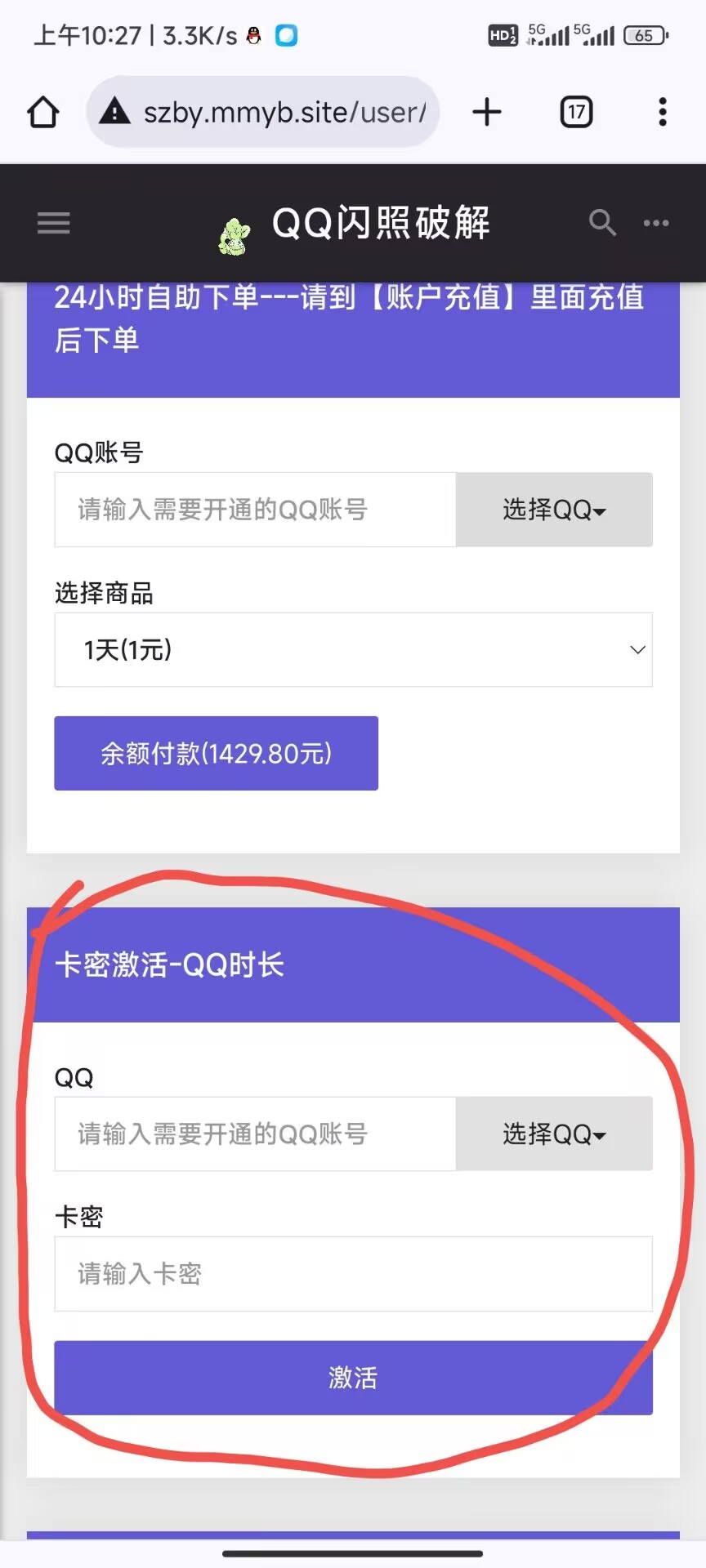Screen dimensions: 706x1568
Task: Focus the QQ账号 input field
Action: (x=255, y=510)
